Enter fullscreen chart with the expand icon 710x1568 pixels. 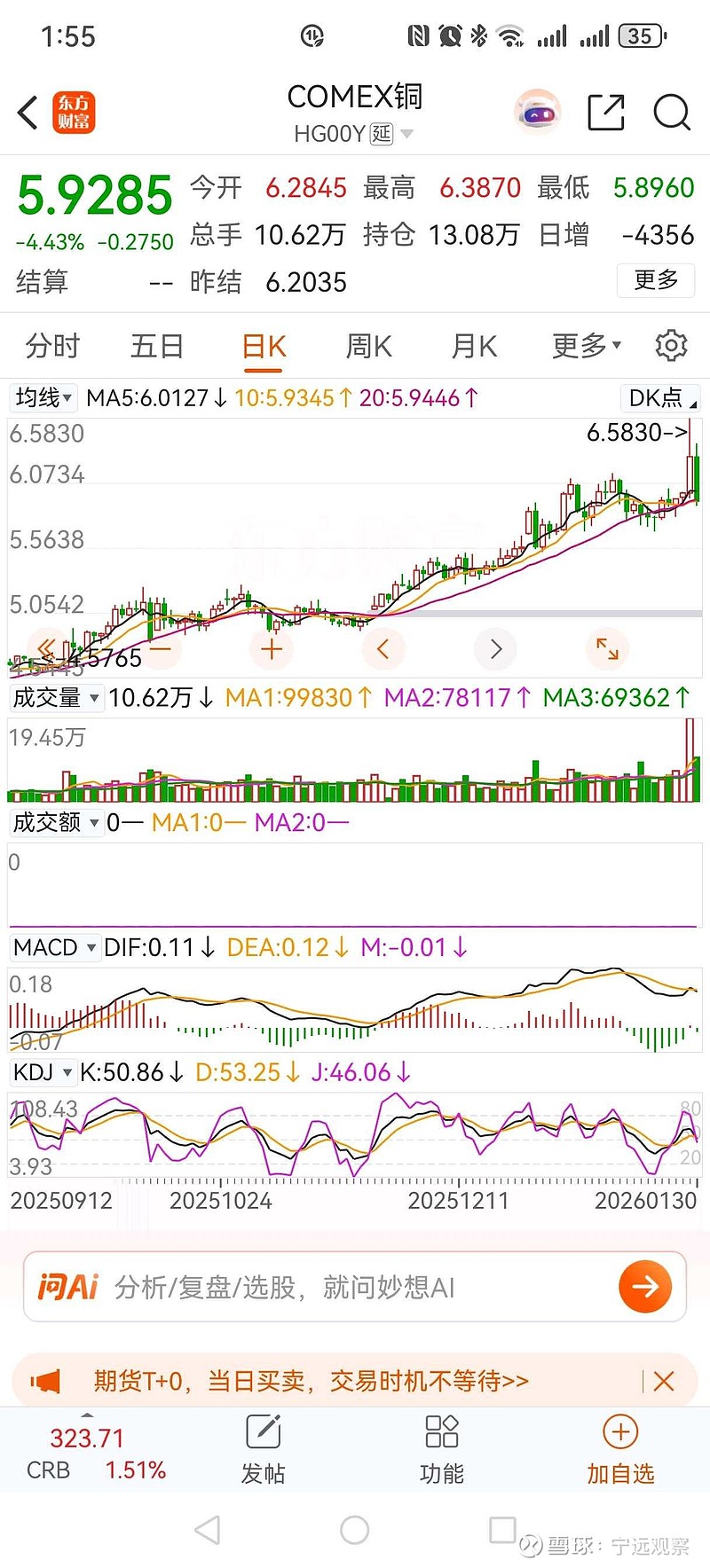click(x=607, y=648)
